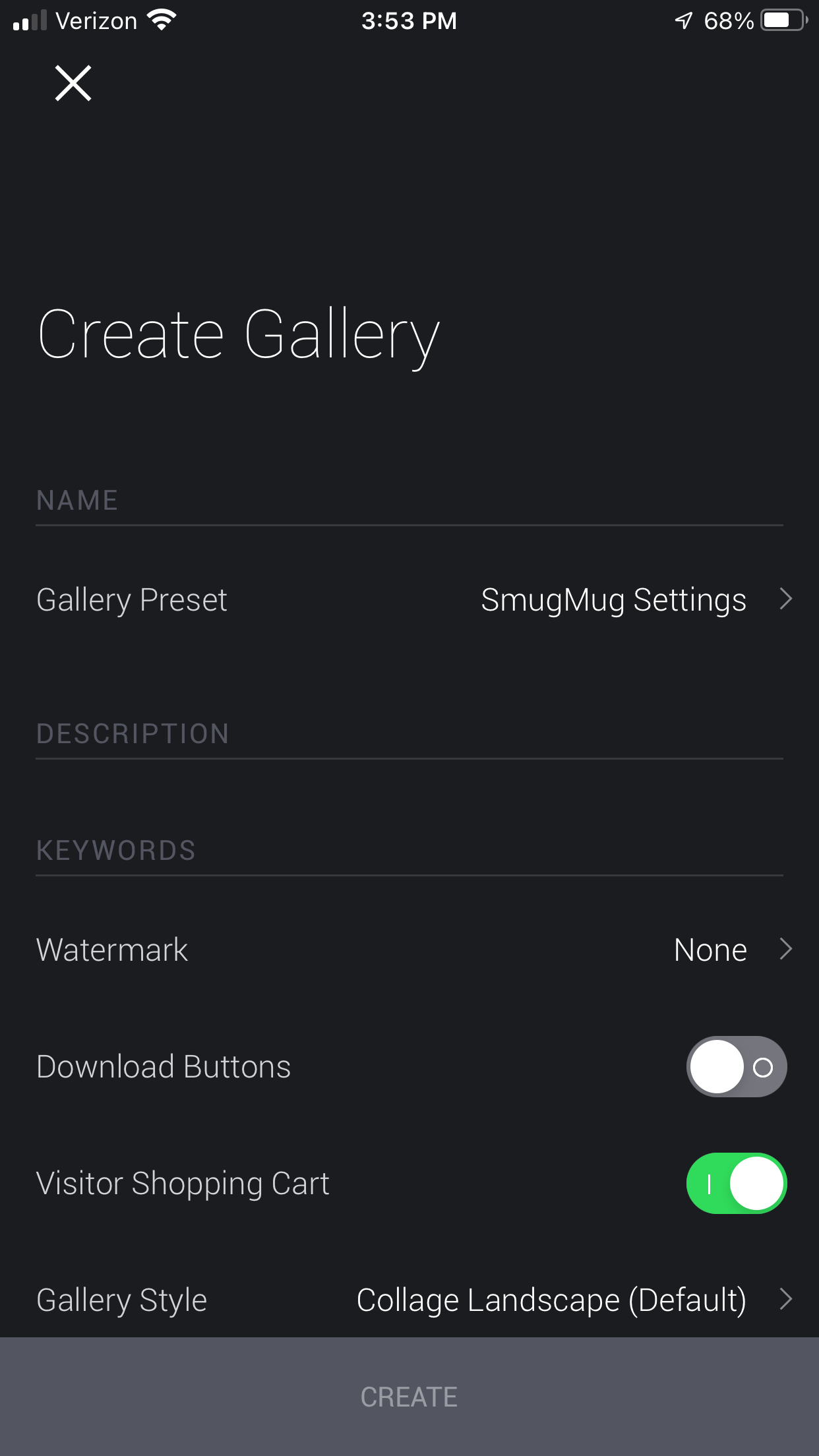Close the Create Gallery screen
This screenshot has height=1456, width=819.
(x=73, y=84)
